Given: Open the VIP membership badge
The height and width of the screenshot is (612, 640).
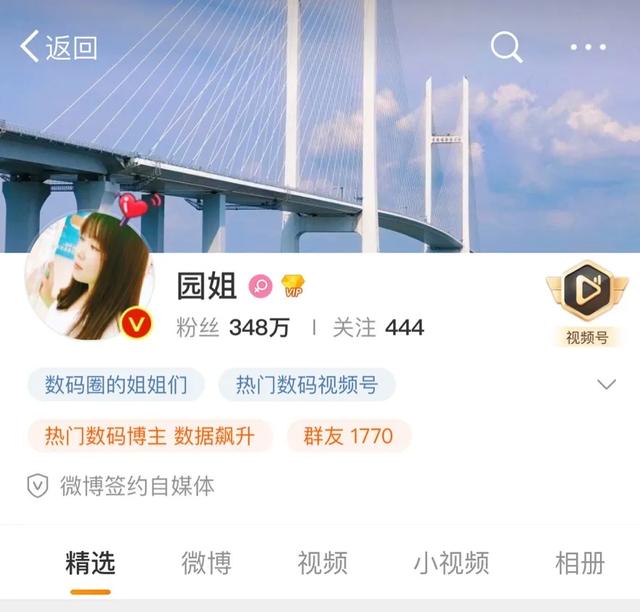Looking at the screenshot, I should (x=292, y=287).
